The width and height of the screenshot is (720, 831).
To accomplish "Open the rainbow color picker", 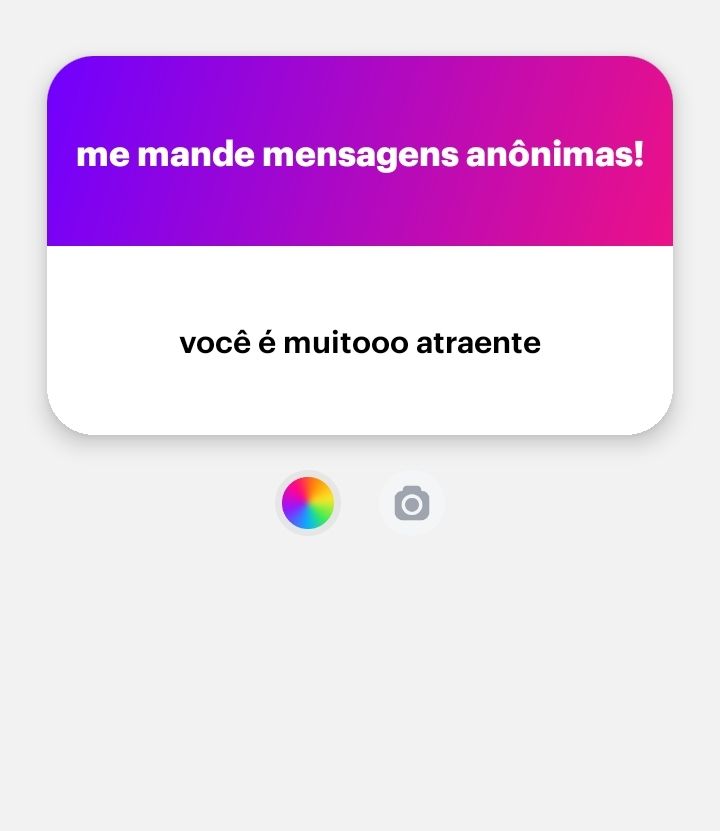I will pos(308,503).
